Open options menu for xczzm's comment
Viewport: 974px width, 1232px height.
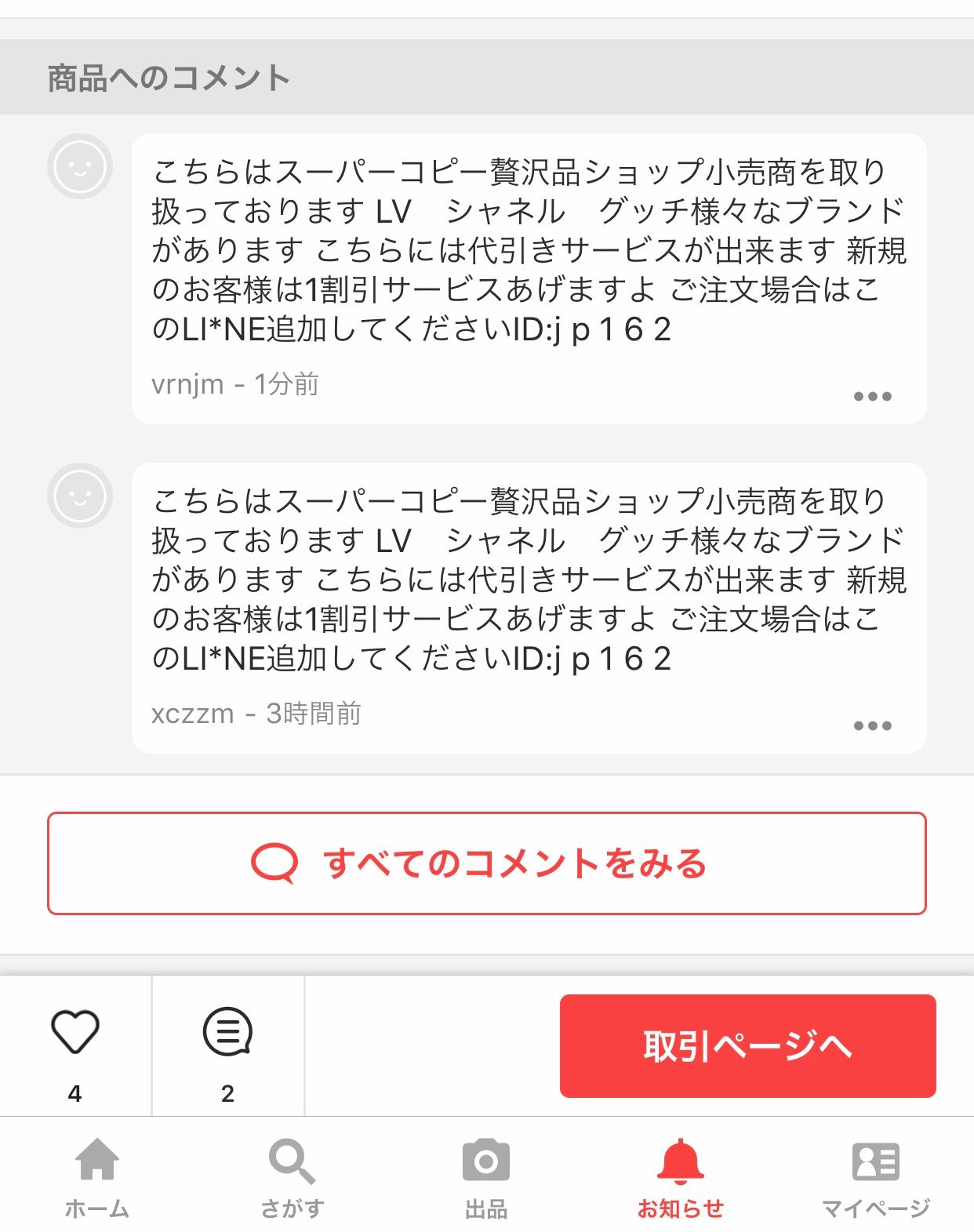tap(874, 727)
